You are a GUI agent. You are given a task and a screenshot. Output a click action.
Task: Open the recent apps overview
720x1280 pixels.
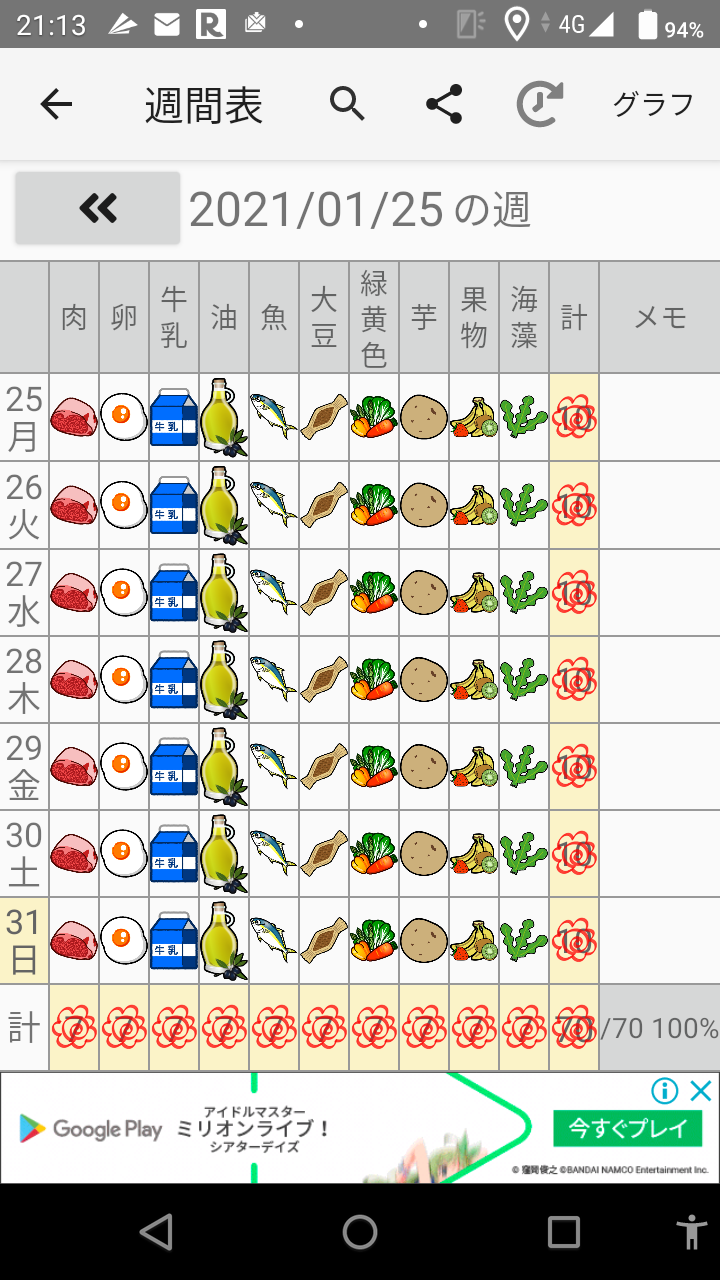tap(563, 1232)
